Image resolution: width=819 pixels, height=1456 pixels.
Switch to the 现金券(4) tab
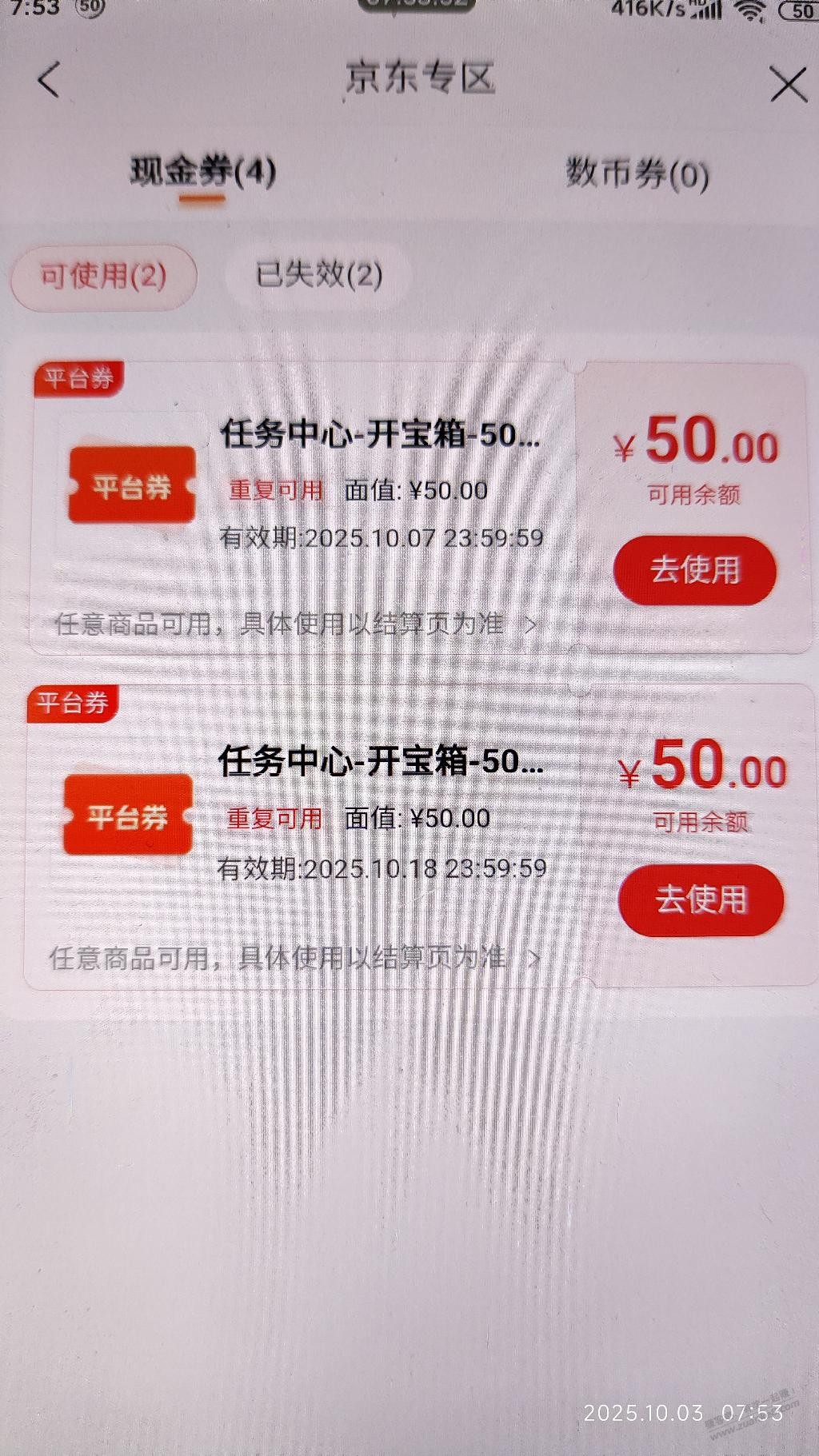(x=202, y=172)
